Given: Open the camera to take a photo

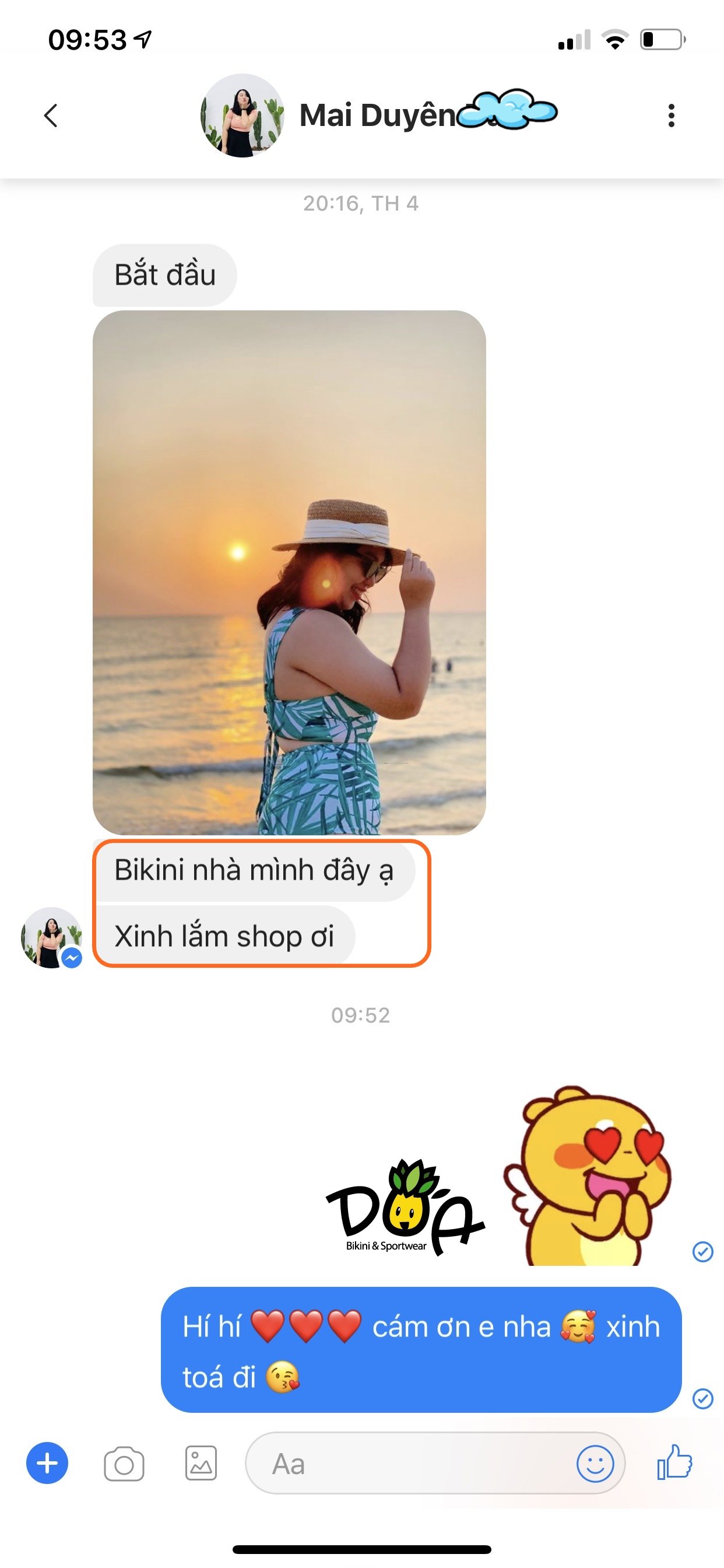Looking at the screenshot, I should coord(124,1464).
